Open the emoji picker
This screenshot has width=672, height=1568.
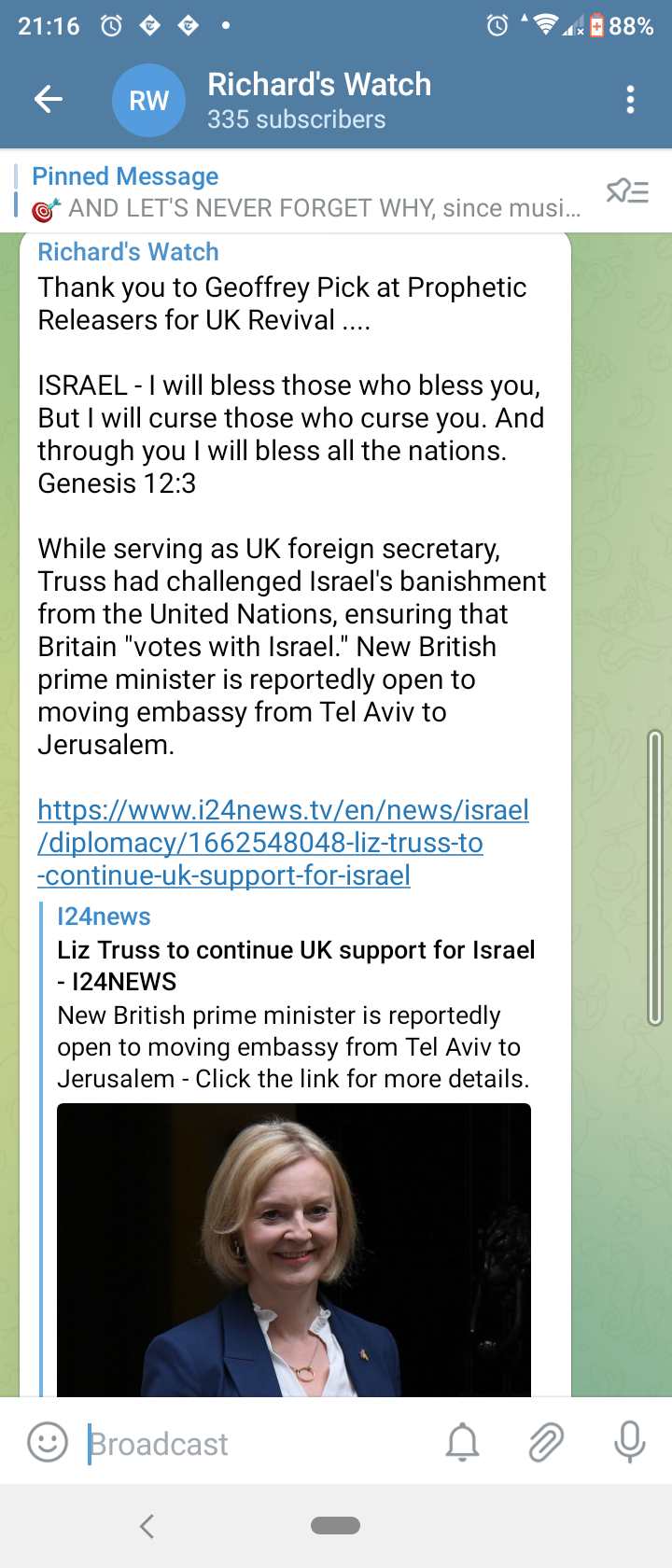[x=48, y=1443]
